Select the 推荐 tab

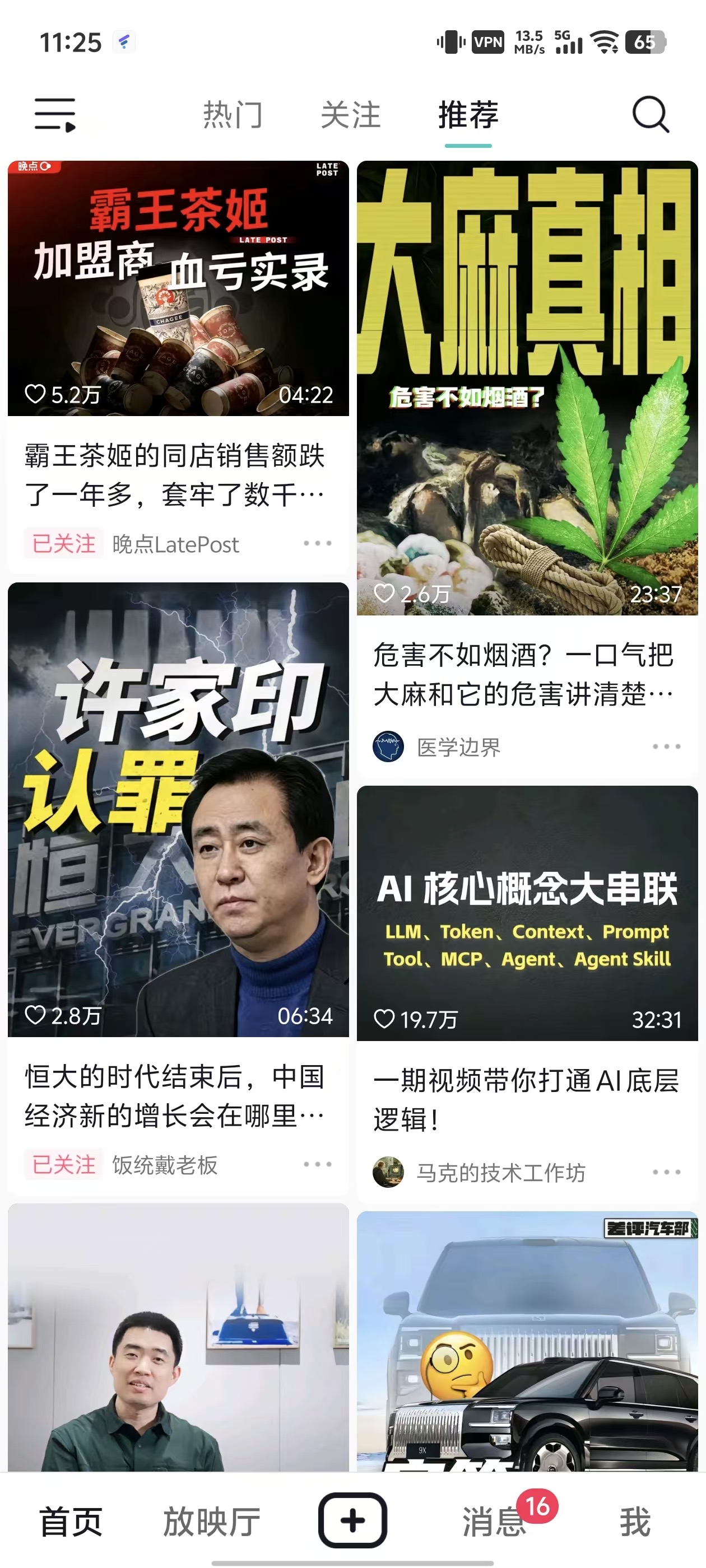click(468, 115)
